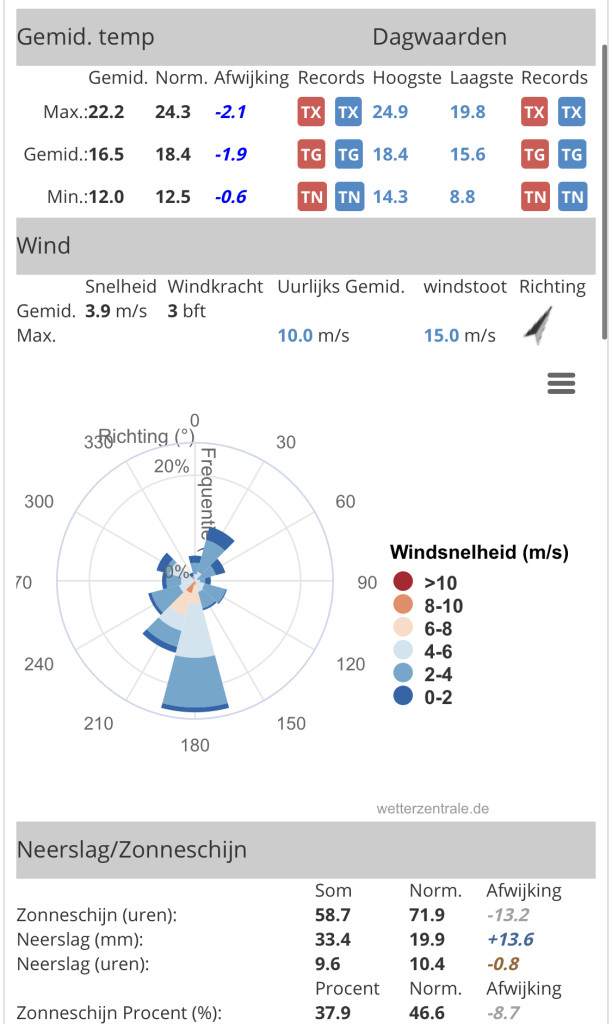Open lowest daily minimum value 8.8
The height and width of the screenshot is (1024, 612).
coord(462,197)
